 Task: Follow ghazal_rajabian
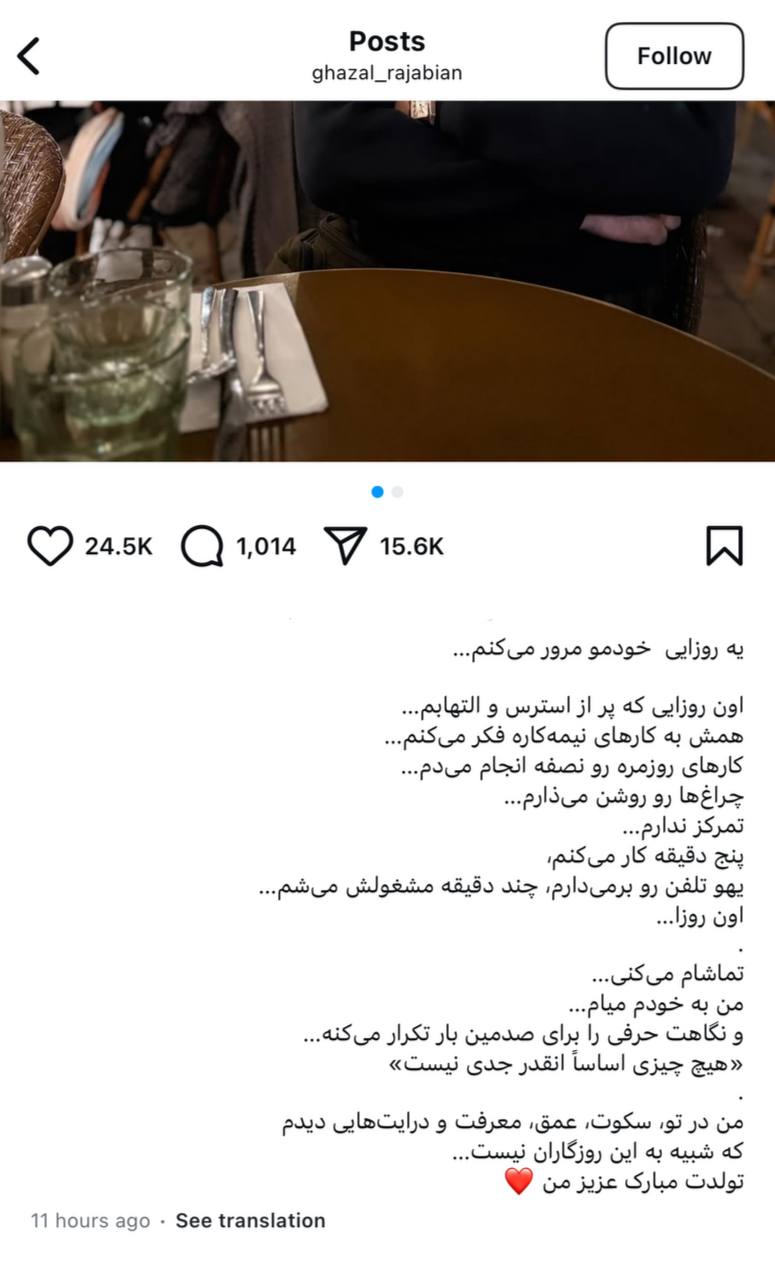pyautogui.click(x=674, y=56)
